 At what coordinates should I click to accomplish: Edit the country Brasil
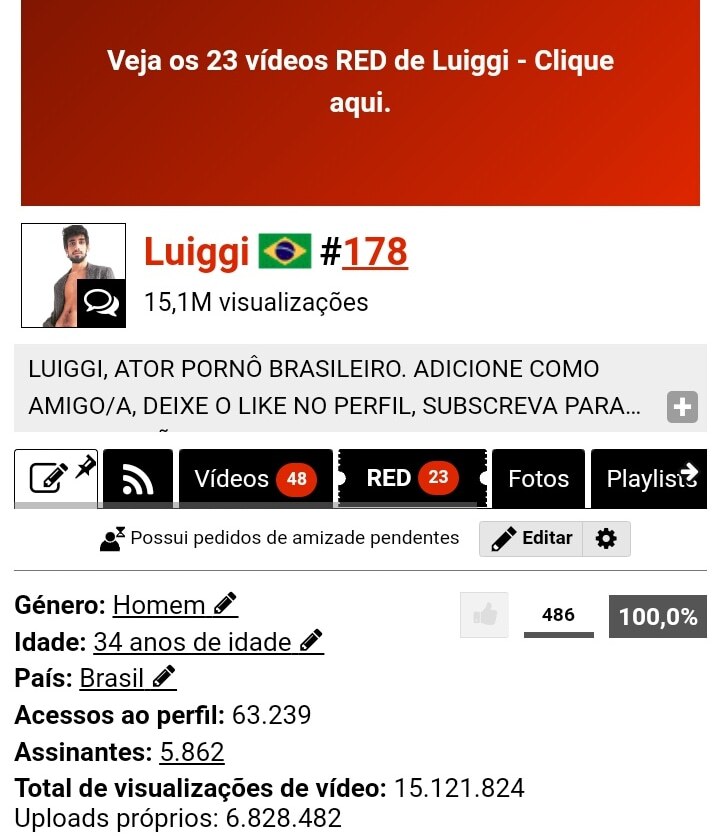coord(128,678)
